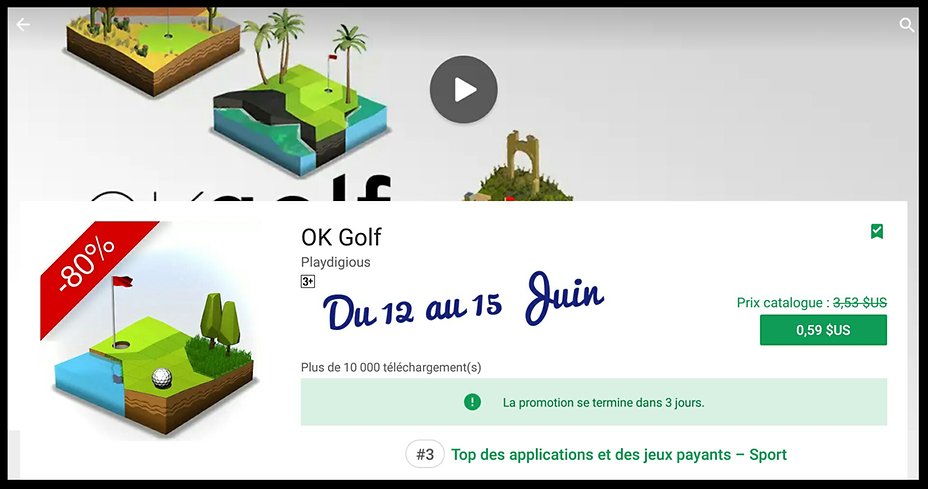Buy OK Golf for 0,59 $US

pos(822,330)
